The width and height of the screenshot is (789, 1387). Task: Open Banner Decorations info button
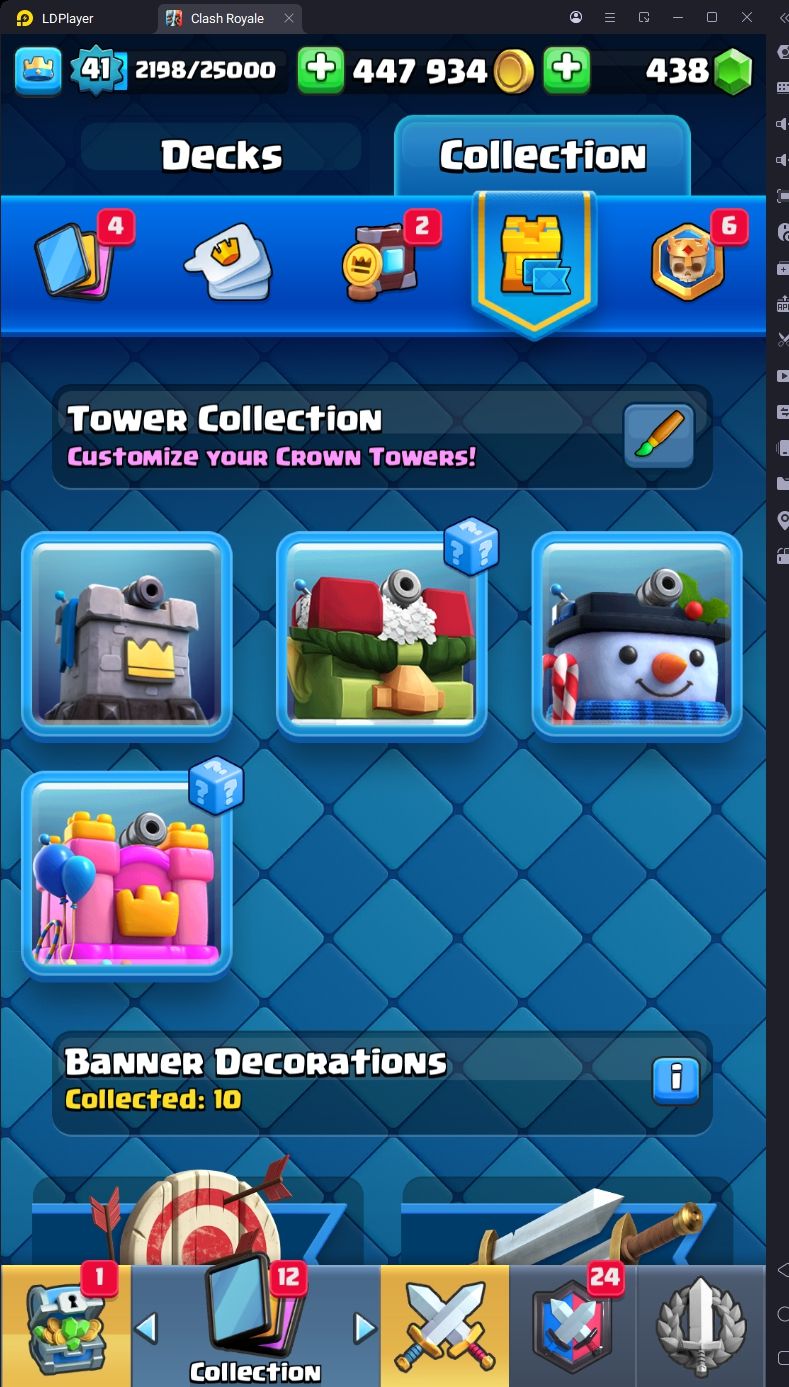(x=676, y=1080)
